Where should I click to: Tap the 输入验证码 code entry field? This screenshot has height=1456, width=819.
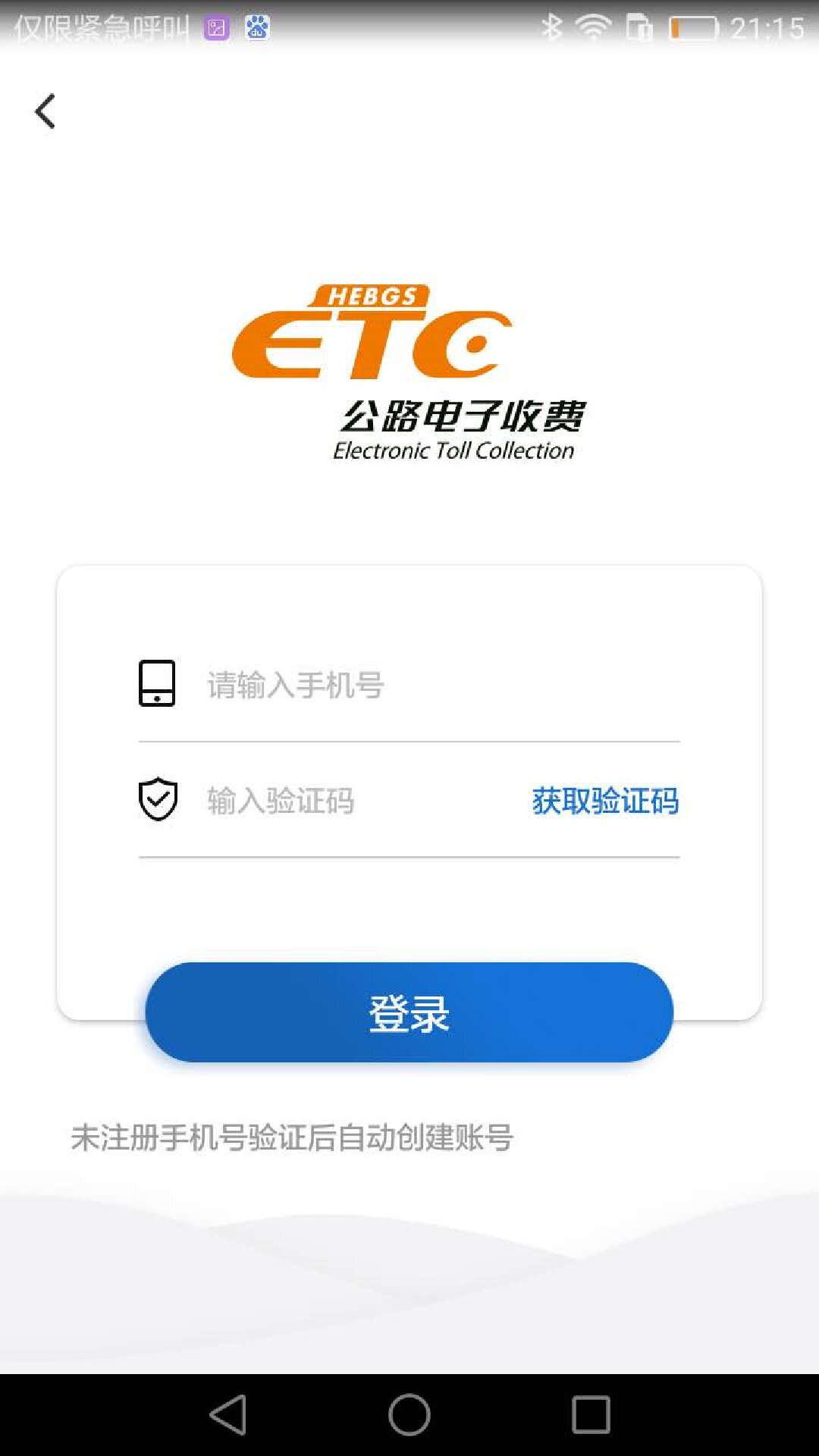tap(303, 799)
